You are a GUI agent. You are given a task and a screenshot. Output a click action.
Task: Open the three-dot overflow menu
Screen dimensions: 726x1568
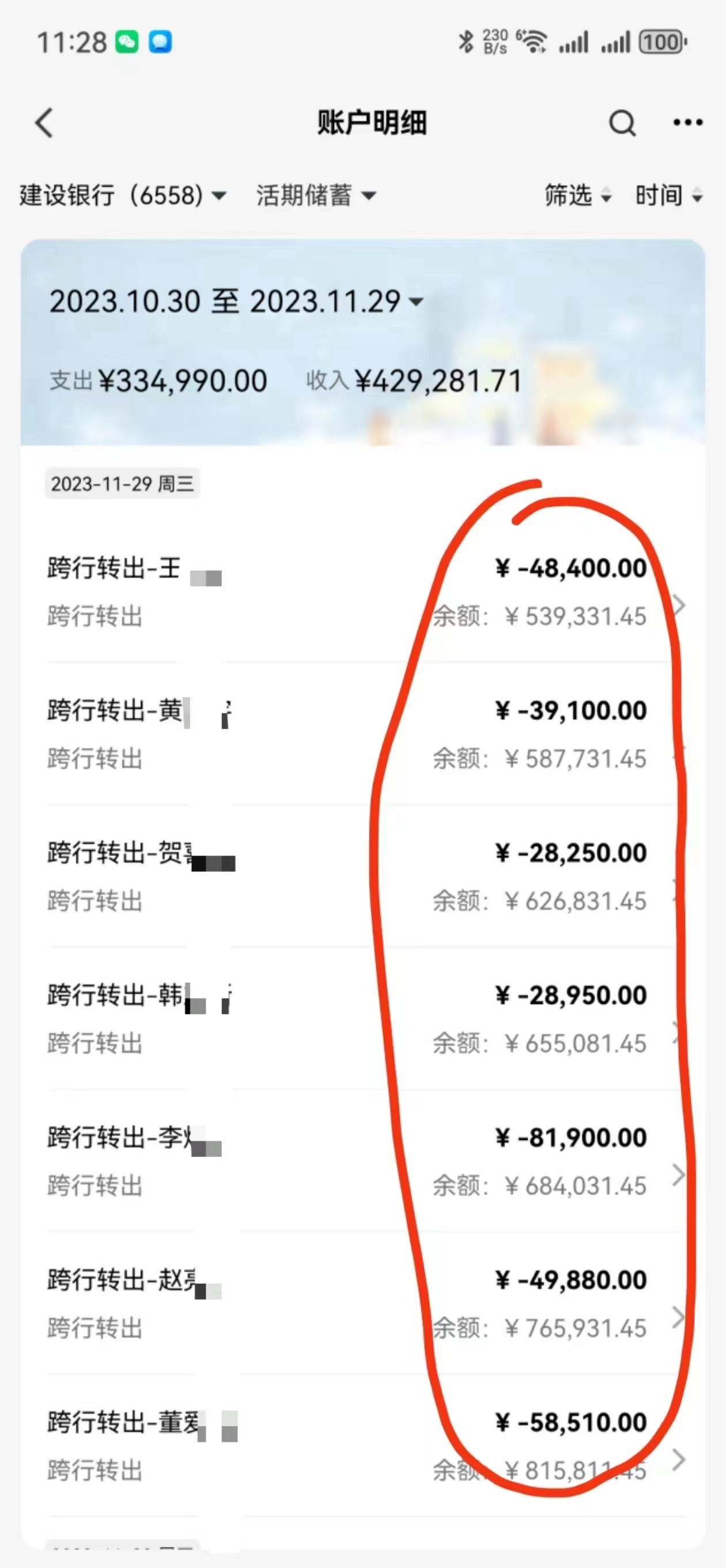point(687,123)
